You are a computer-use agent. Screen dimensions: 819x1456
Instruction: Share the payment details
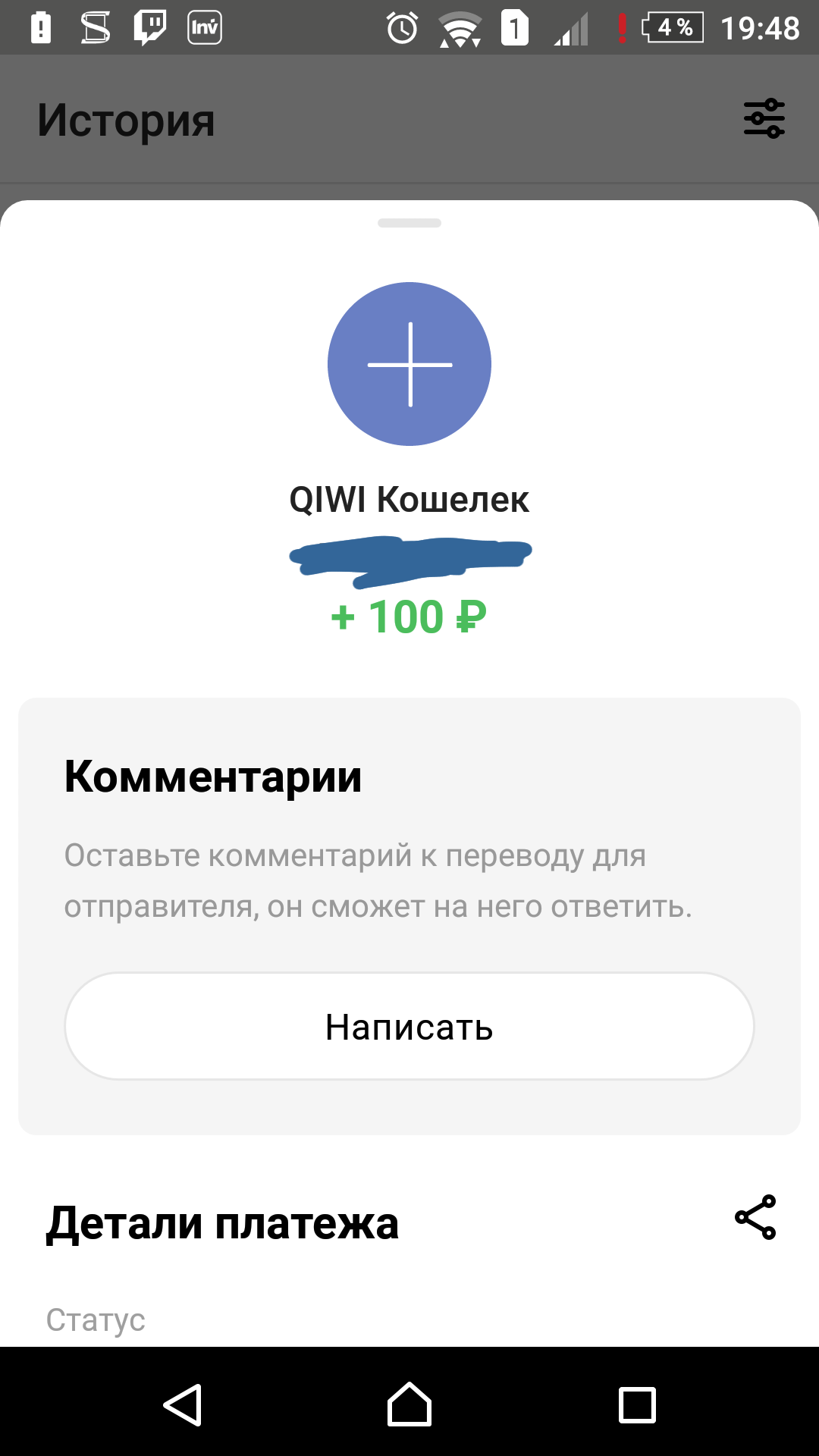[755, 1217]
